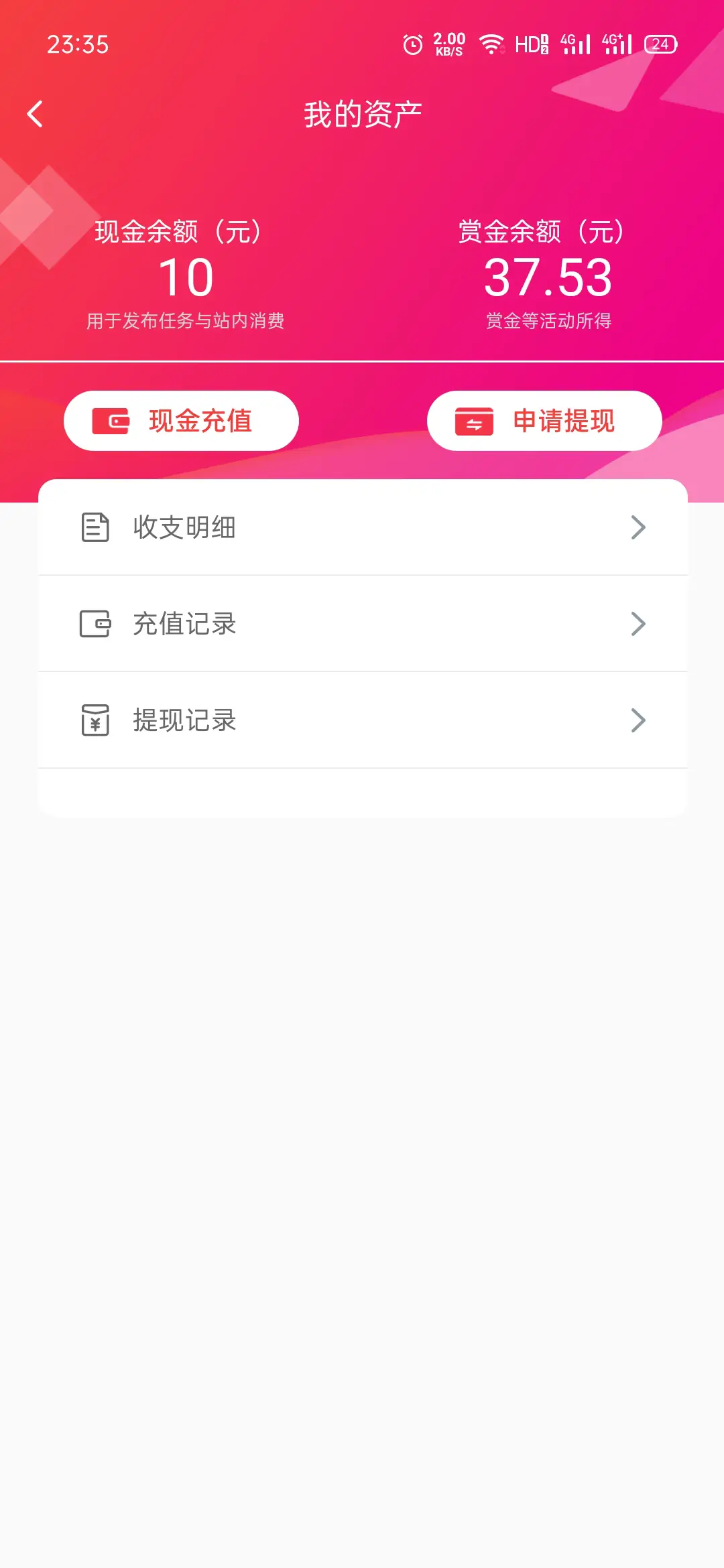Open the 充值记录 row
Viewport: 724px width, 1568px height.
pyautogui.click(x=363, y=624)
